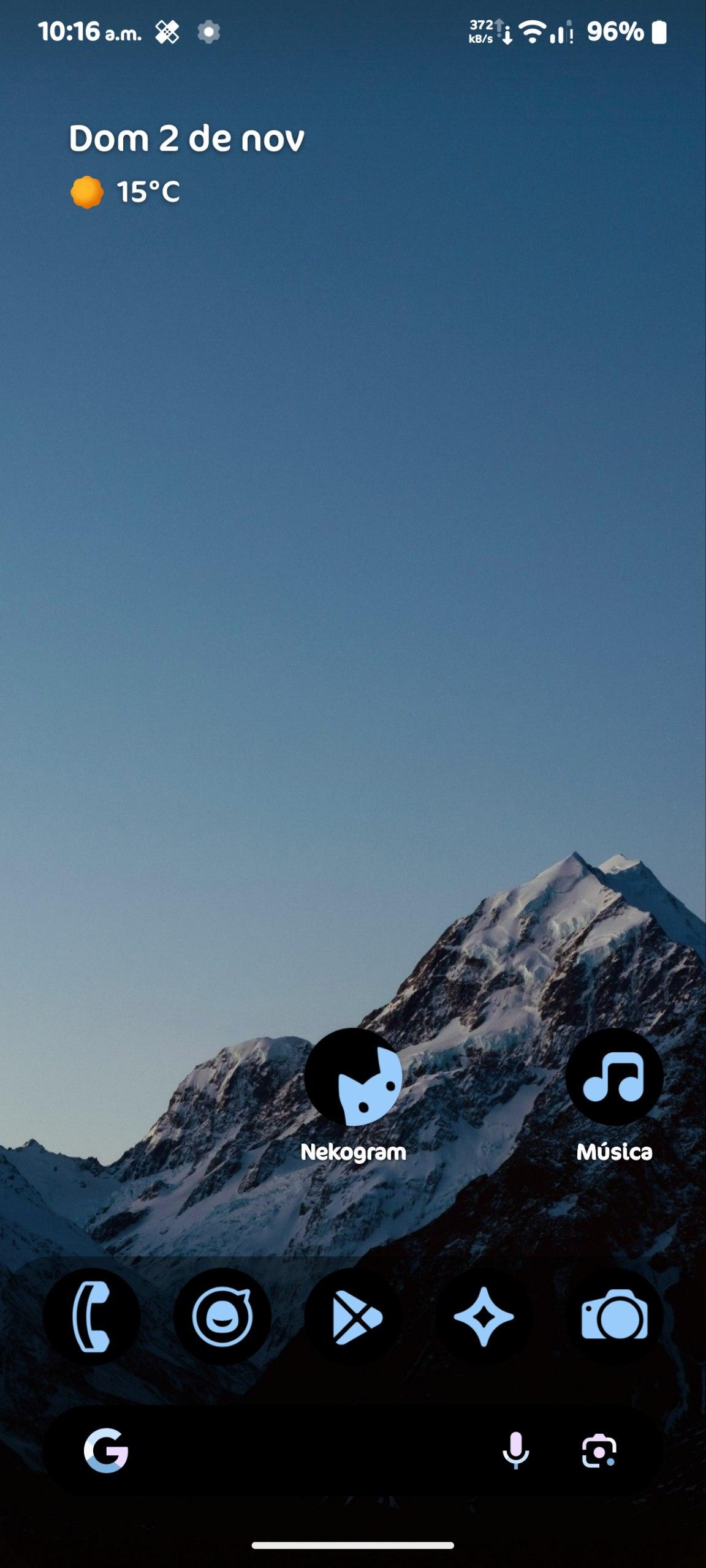This screenshot has height=1568, width=706.
Task: Tap the Google search bar
Action: (x=306, y=1450)
